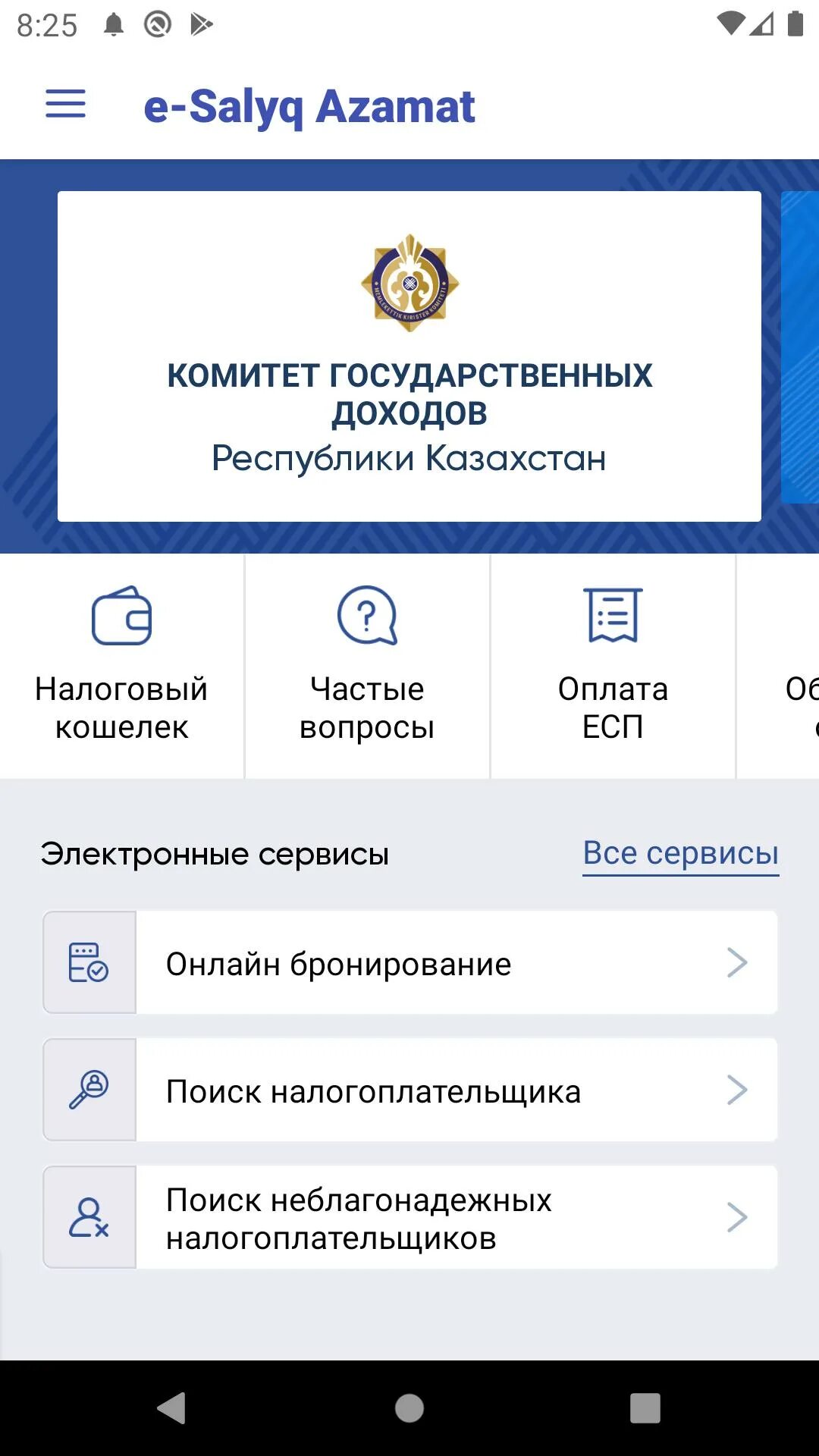The width and height of the screenshot is (819, 1456).
Task: Open Онлайн бронирование service
Action: pyautogui.click(x=410, y=962)
